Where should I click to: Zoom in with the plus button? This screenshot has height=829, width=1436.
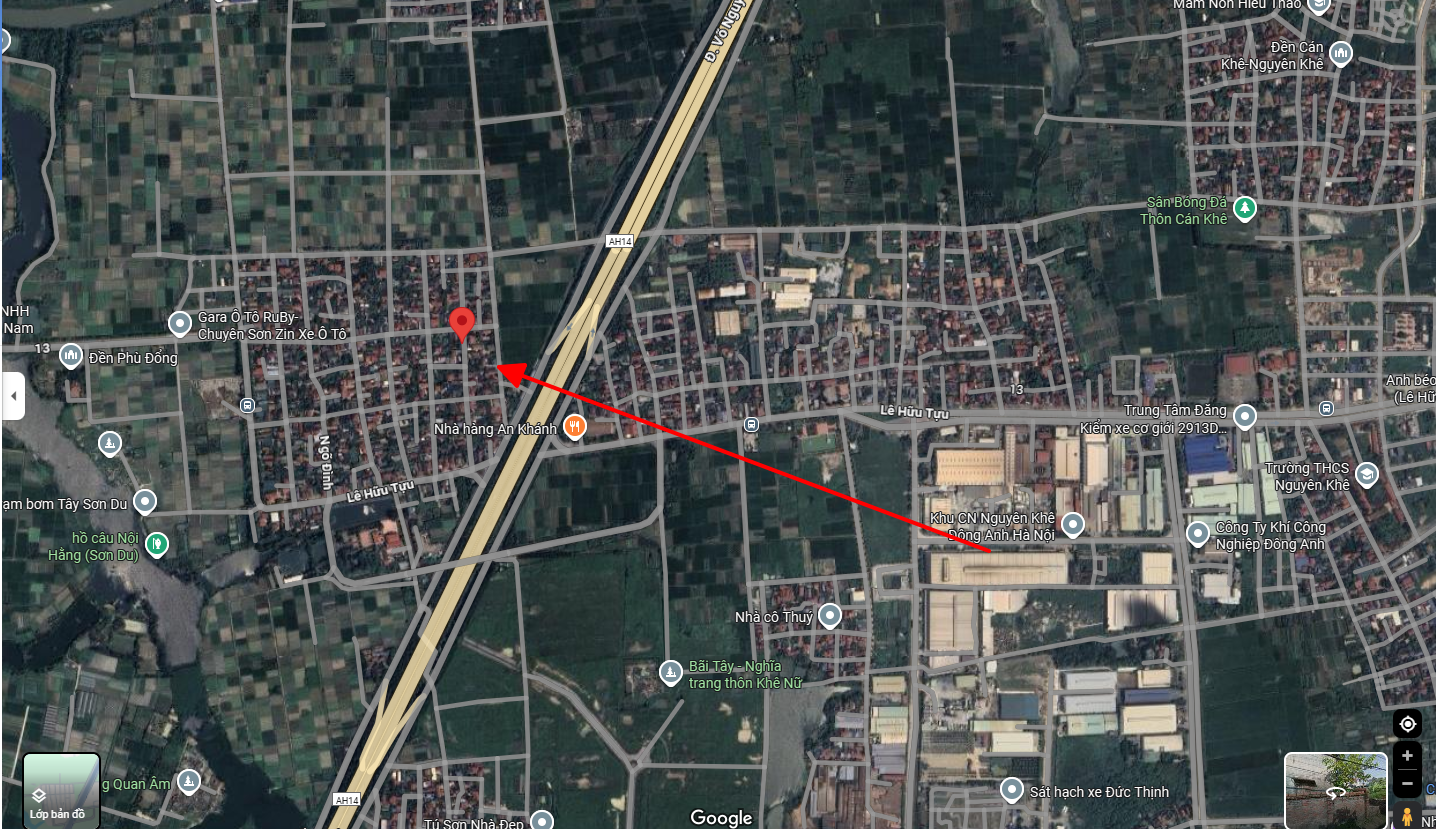(1408, 756)
